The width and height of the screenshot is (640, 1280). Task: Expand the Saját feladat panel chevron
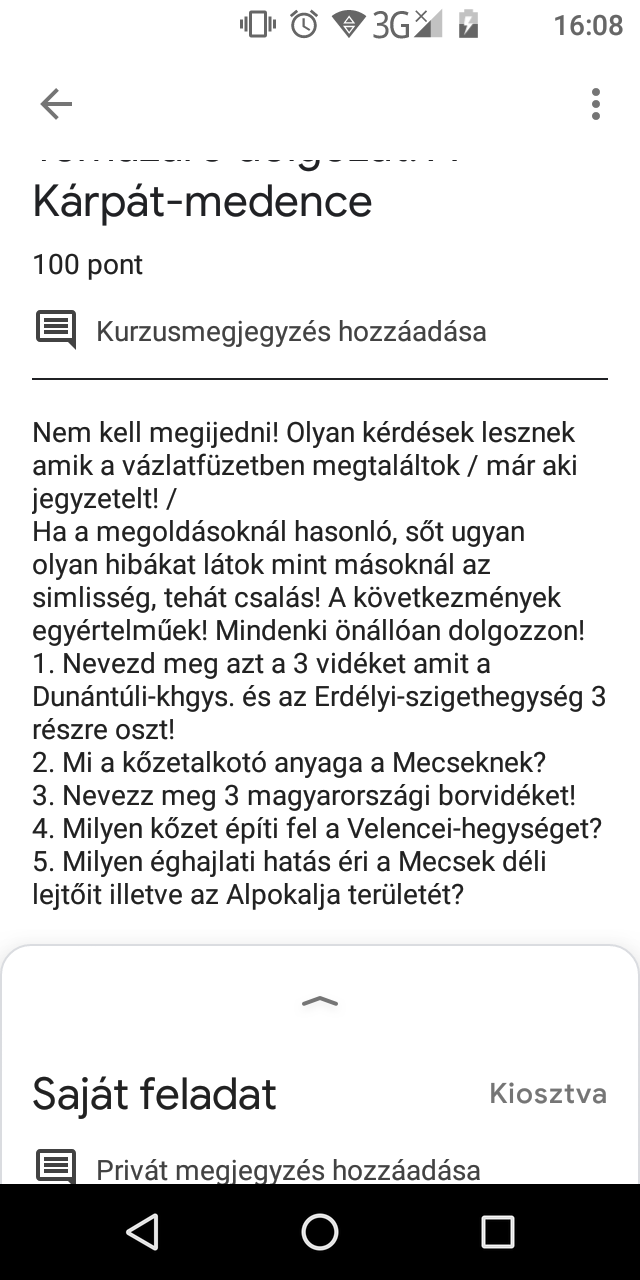pyautogui.click(x=320, y=1001)
